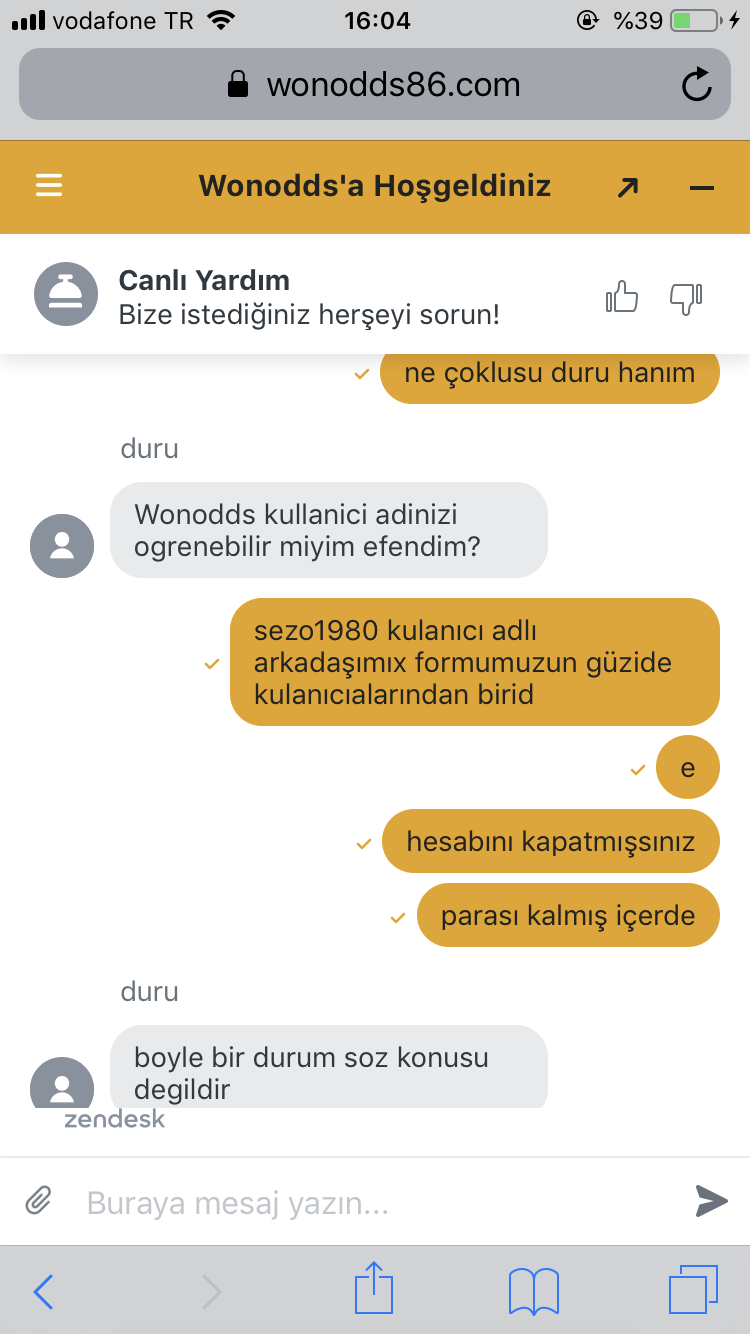Tap the wonodds86.com address bar
The image size is (750, 1334).
pos(375,85)
